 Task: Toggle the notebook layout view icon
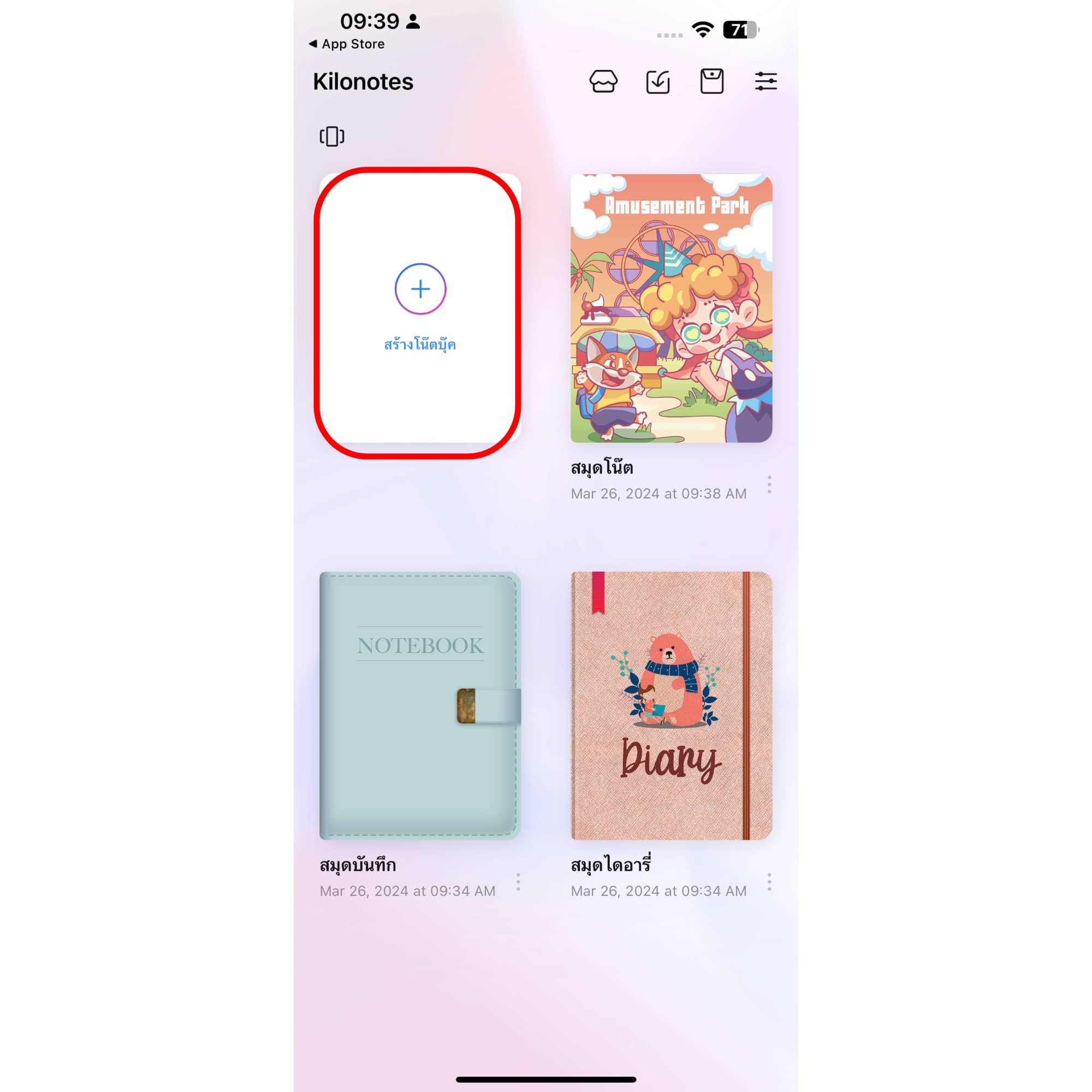pyautogui.click(x=332, y=136)
